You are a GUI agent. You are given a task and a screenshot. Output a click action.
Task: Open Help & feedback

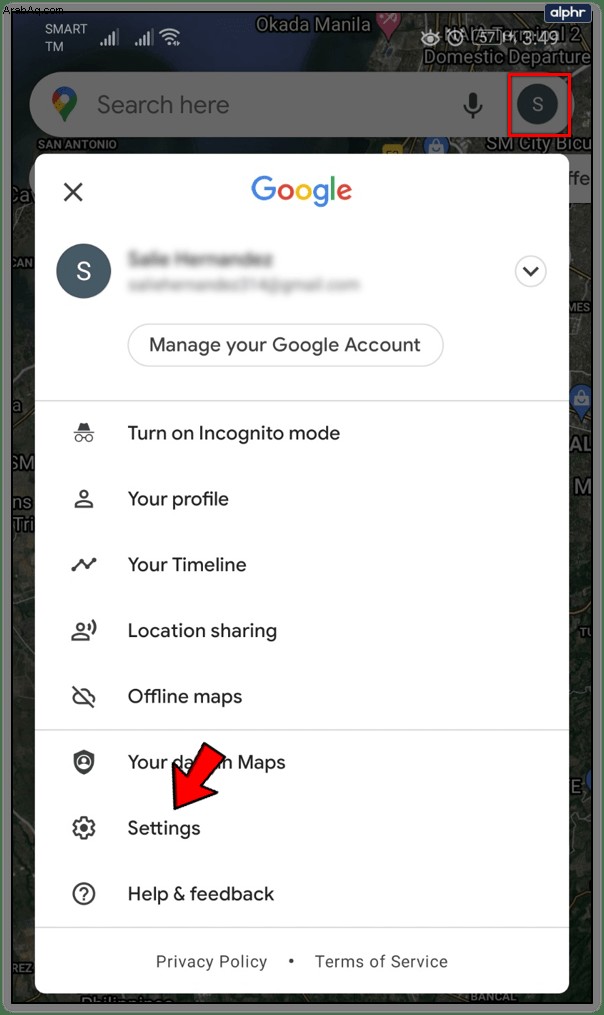[x=200, y=894]
